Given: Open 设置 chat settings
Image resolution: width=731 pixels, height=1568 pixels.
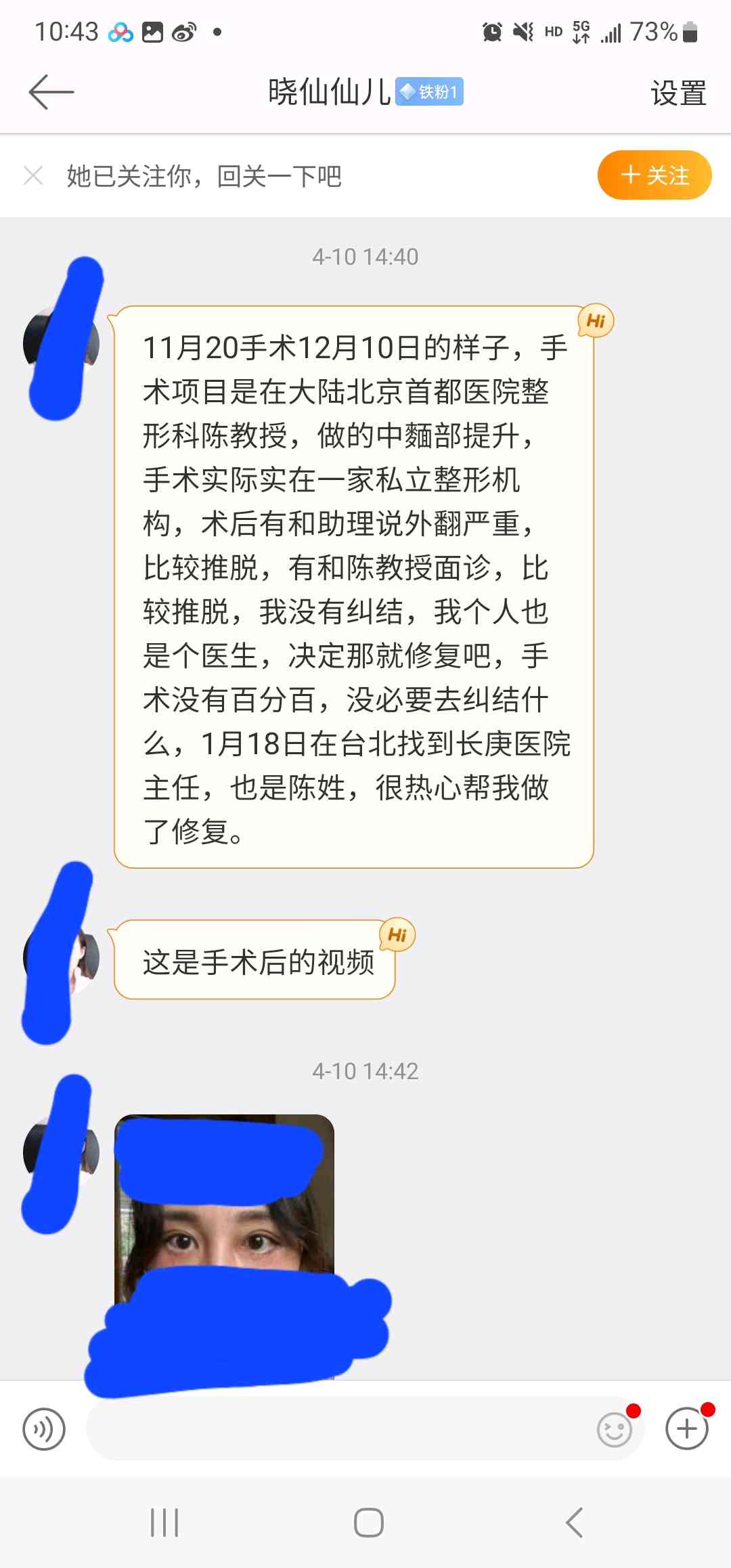Looking at the screenshot, I should pyautogui.click(x=678, y=93).
